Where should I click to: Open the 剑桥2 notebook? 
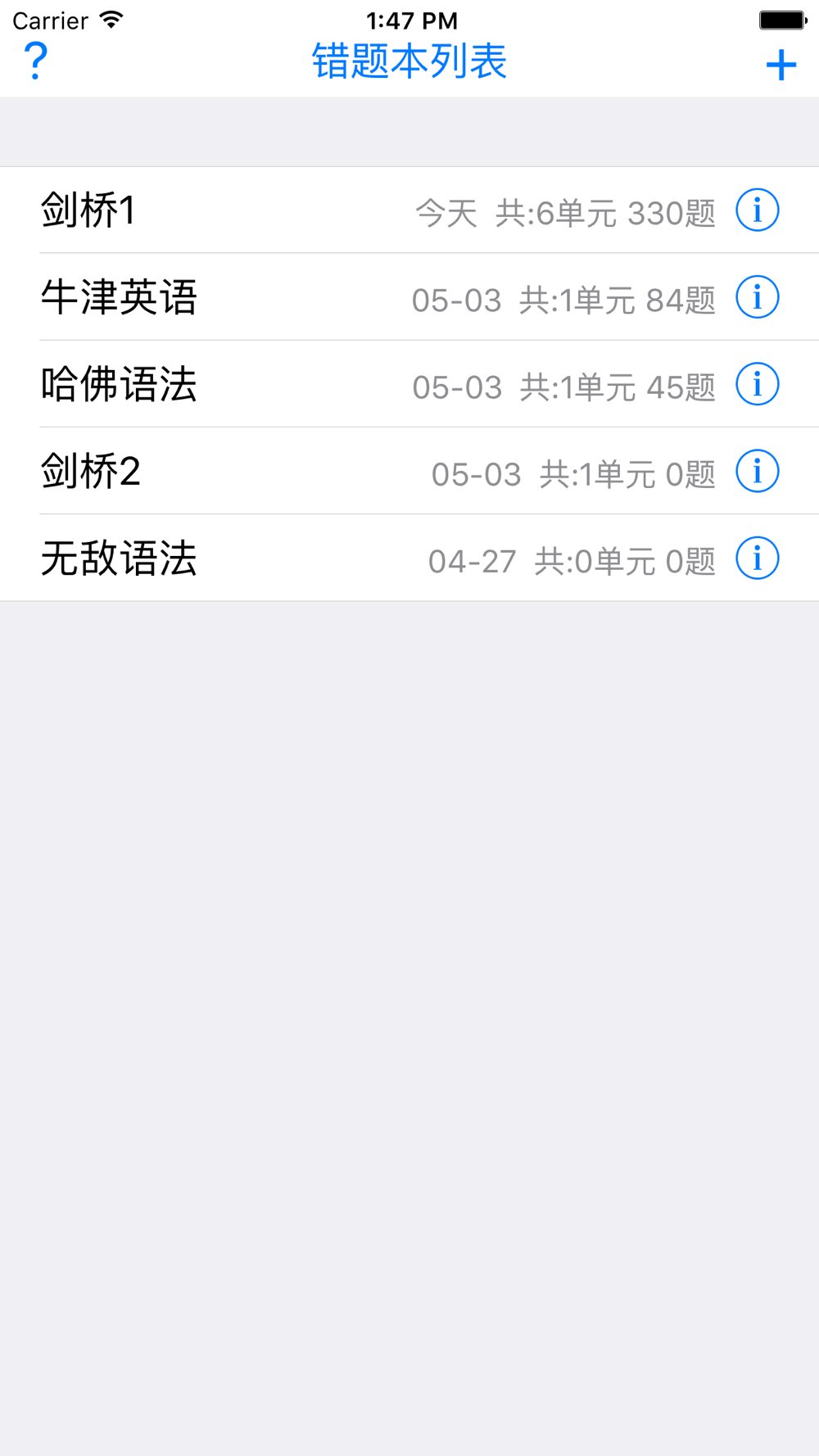coord(409,471)
